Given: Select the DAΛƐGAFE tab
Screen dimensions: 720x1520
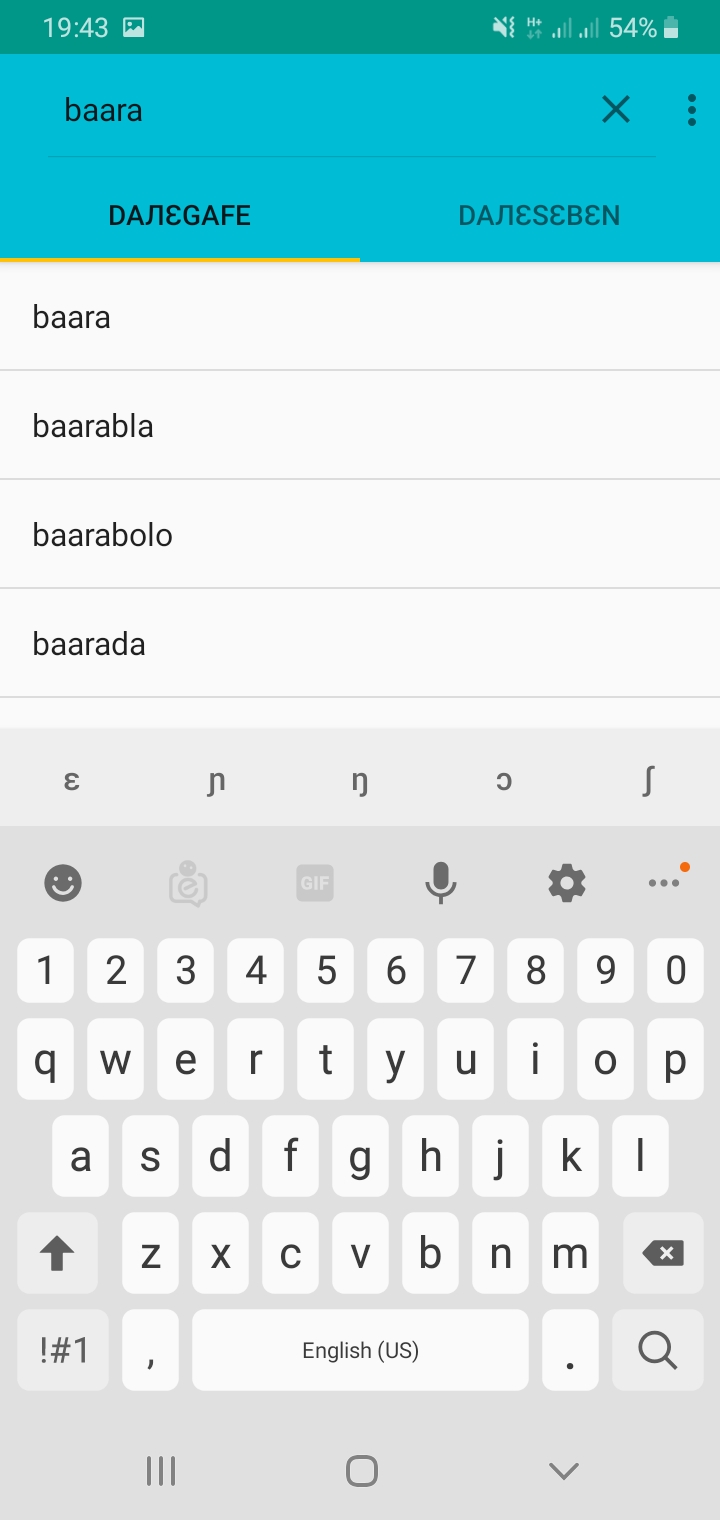Looking at the screenshot, I should click(180, 215).
